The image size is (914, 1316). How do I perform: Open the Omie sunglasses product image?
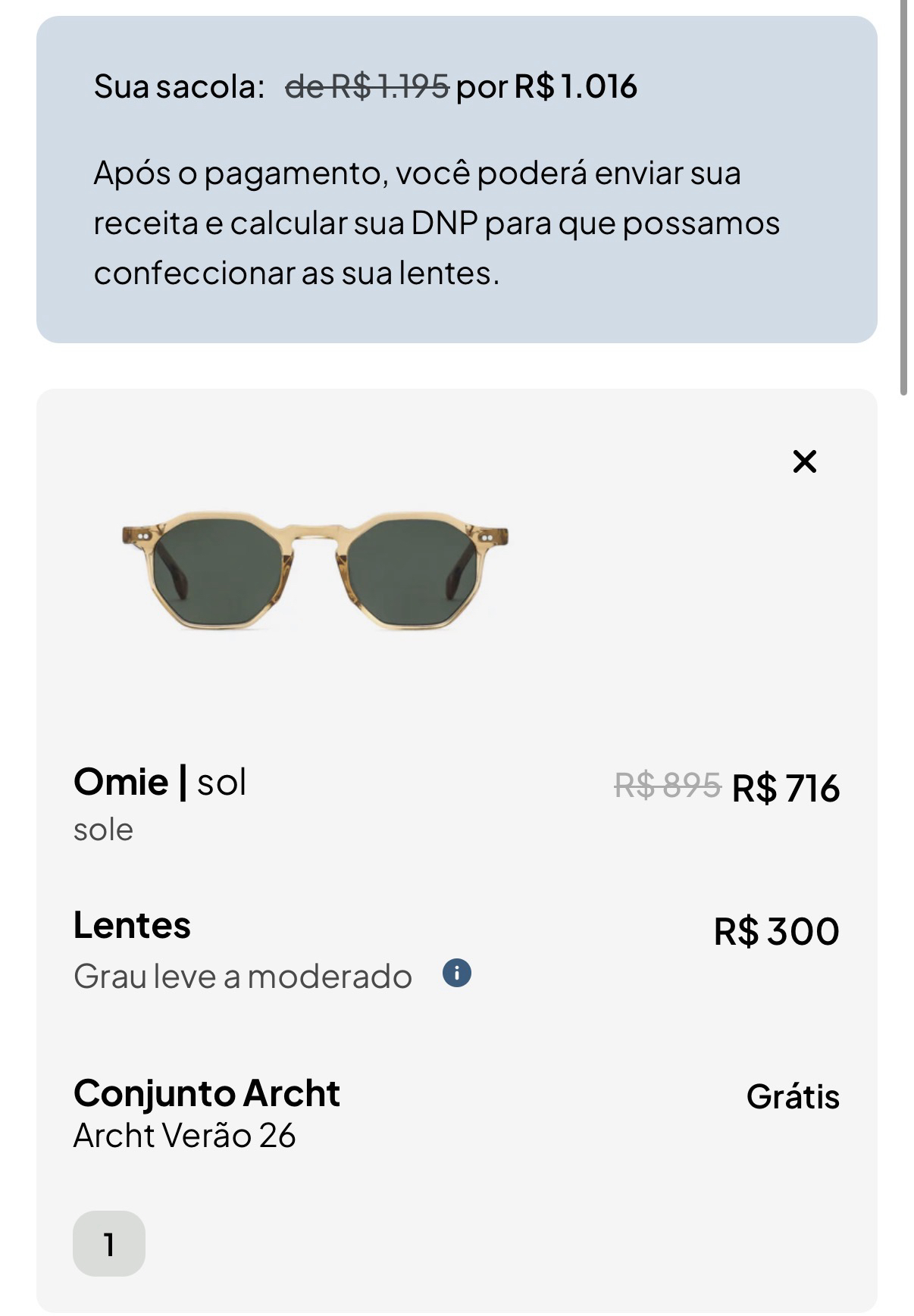315,570
